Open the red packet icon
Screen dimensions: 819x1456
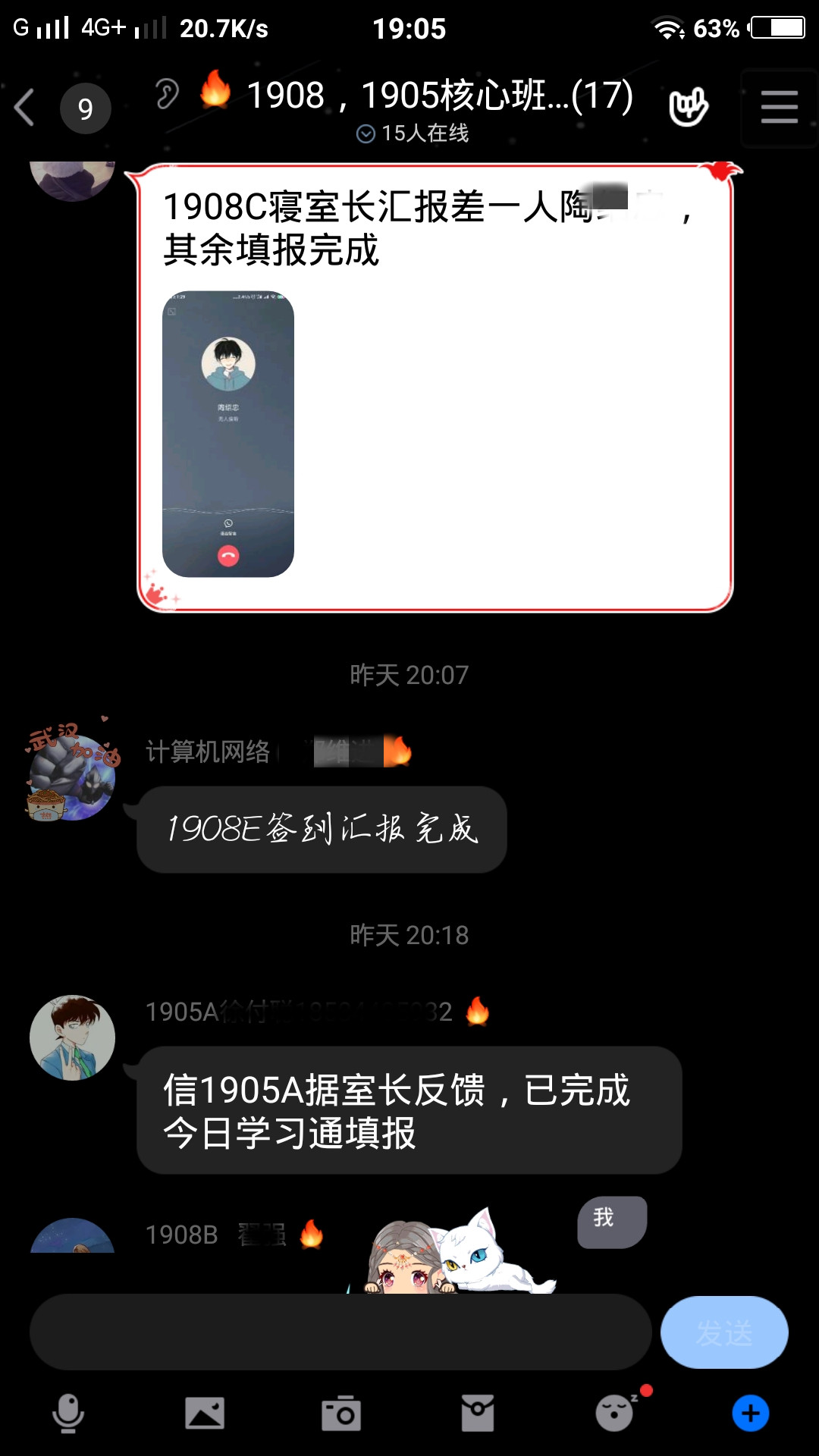click(478, 1414)
